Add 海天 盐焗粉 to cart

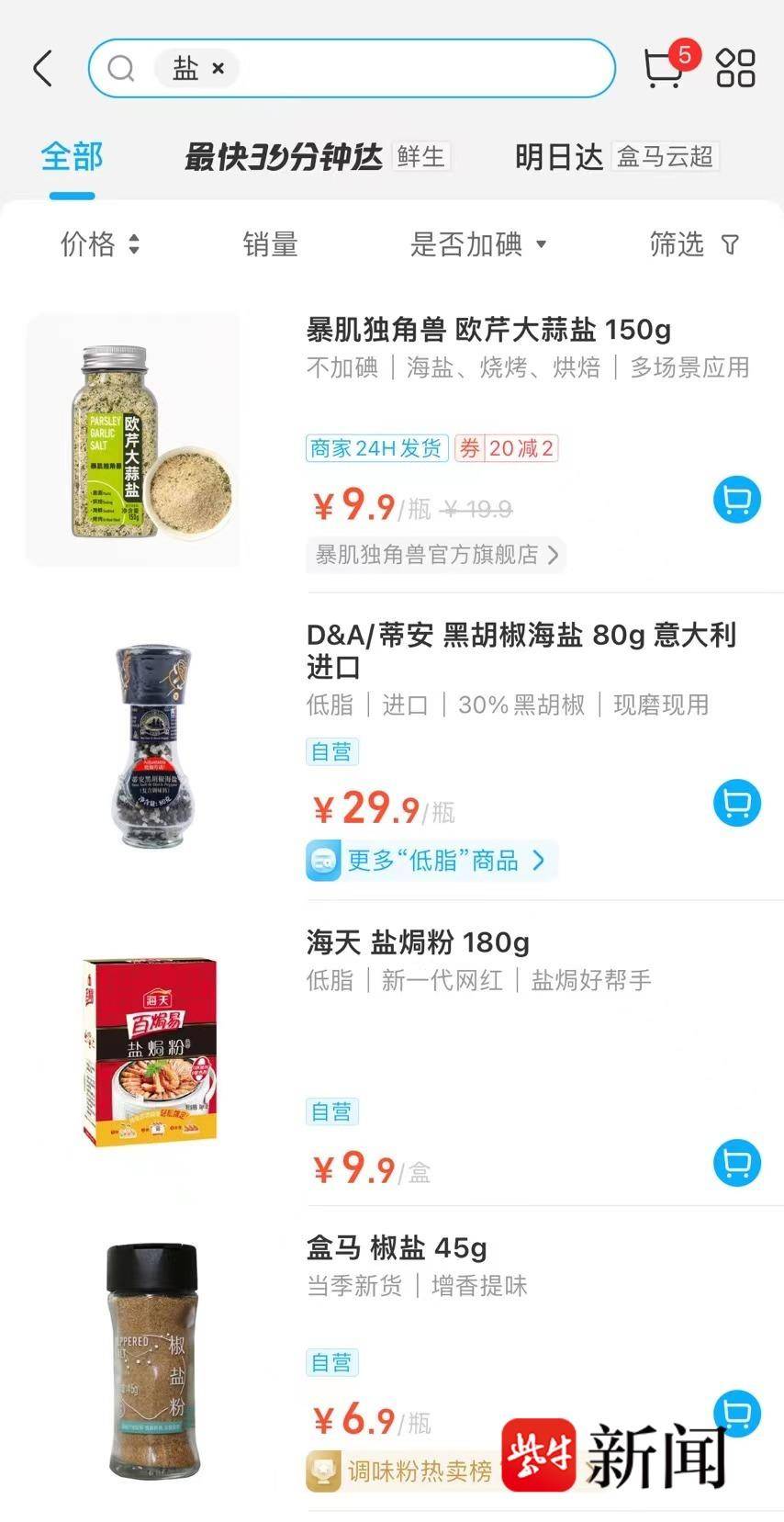pyautogui.click(x=736, y=1162)
